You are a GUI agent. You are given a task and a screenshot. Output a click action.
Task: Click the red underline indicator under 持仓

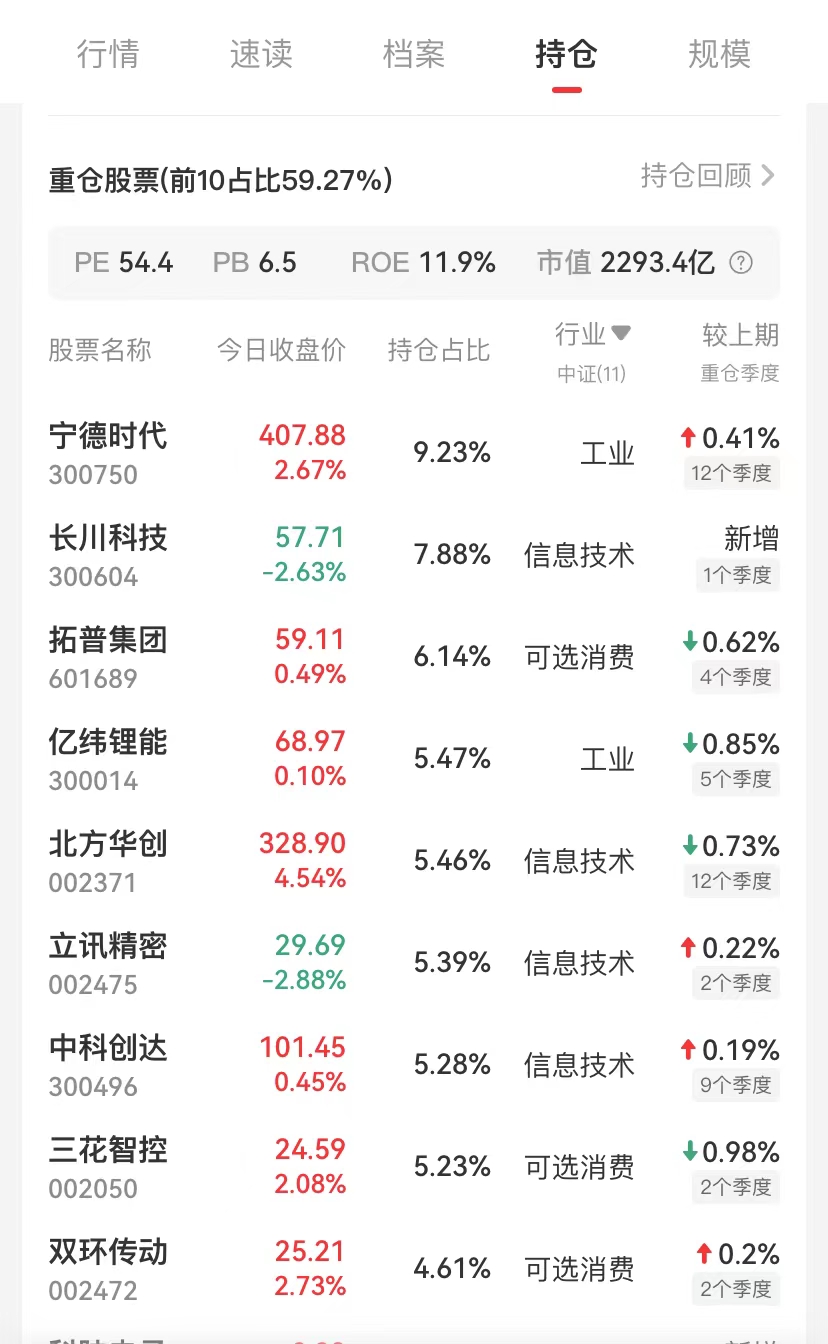[x=565, y=88]
